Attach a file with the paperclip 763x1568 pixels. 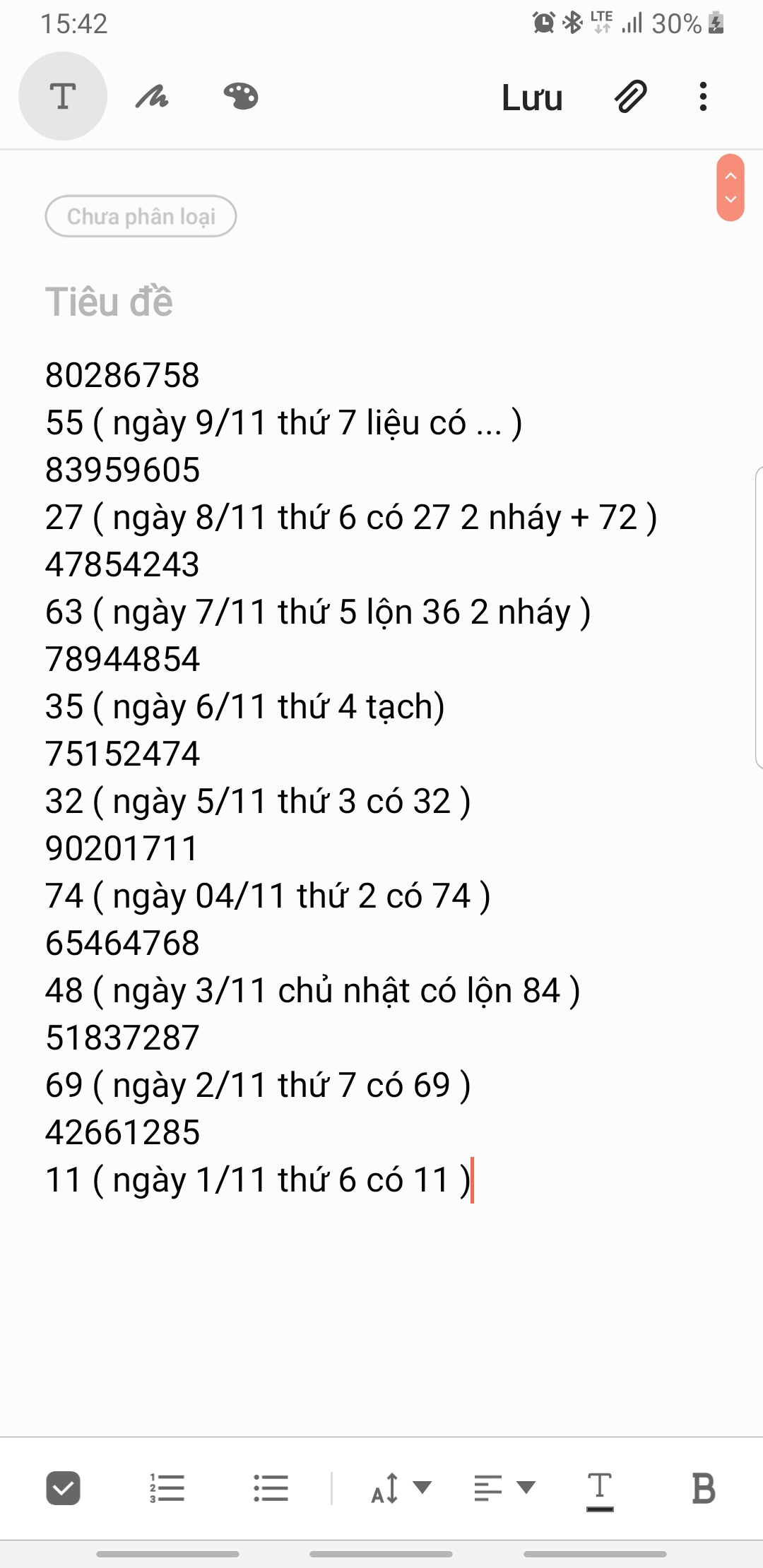tap(631, 97)
